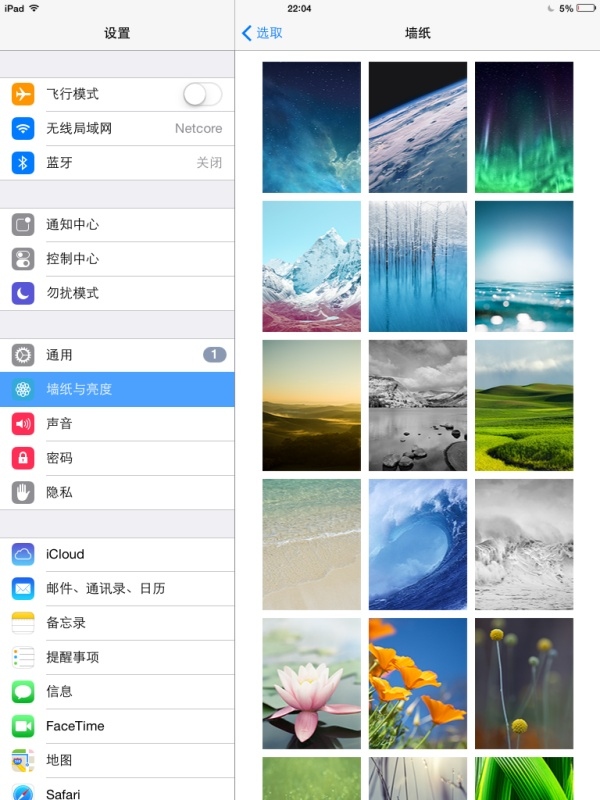Choose the pink lotus wallpaper
Screen dimensions: 600x800
(x=311, y=683)
